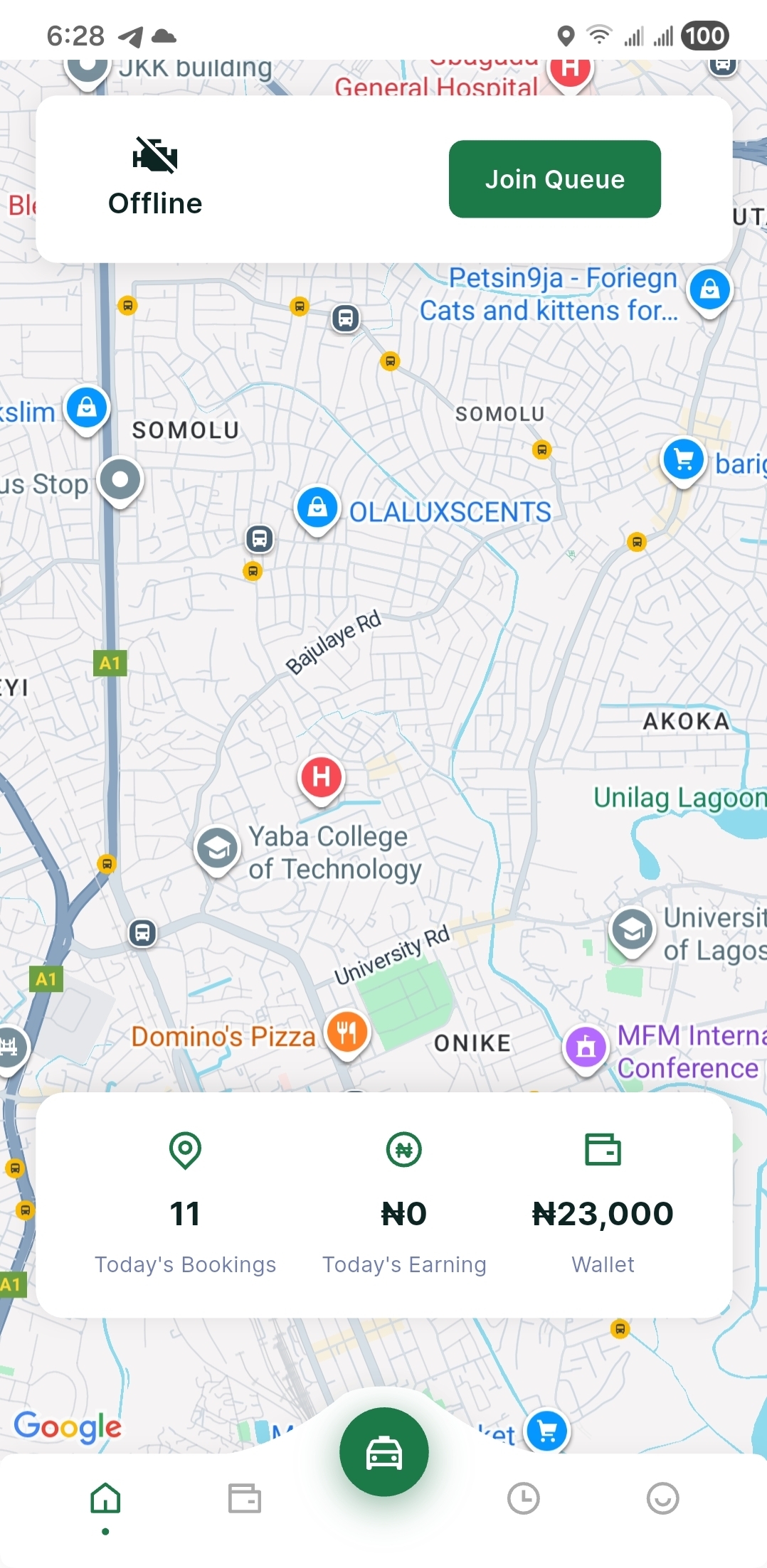Tap the University of Lagos marker
Screen dimensions: 767x1568
click(x=632, y=929)
